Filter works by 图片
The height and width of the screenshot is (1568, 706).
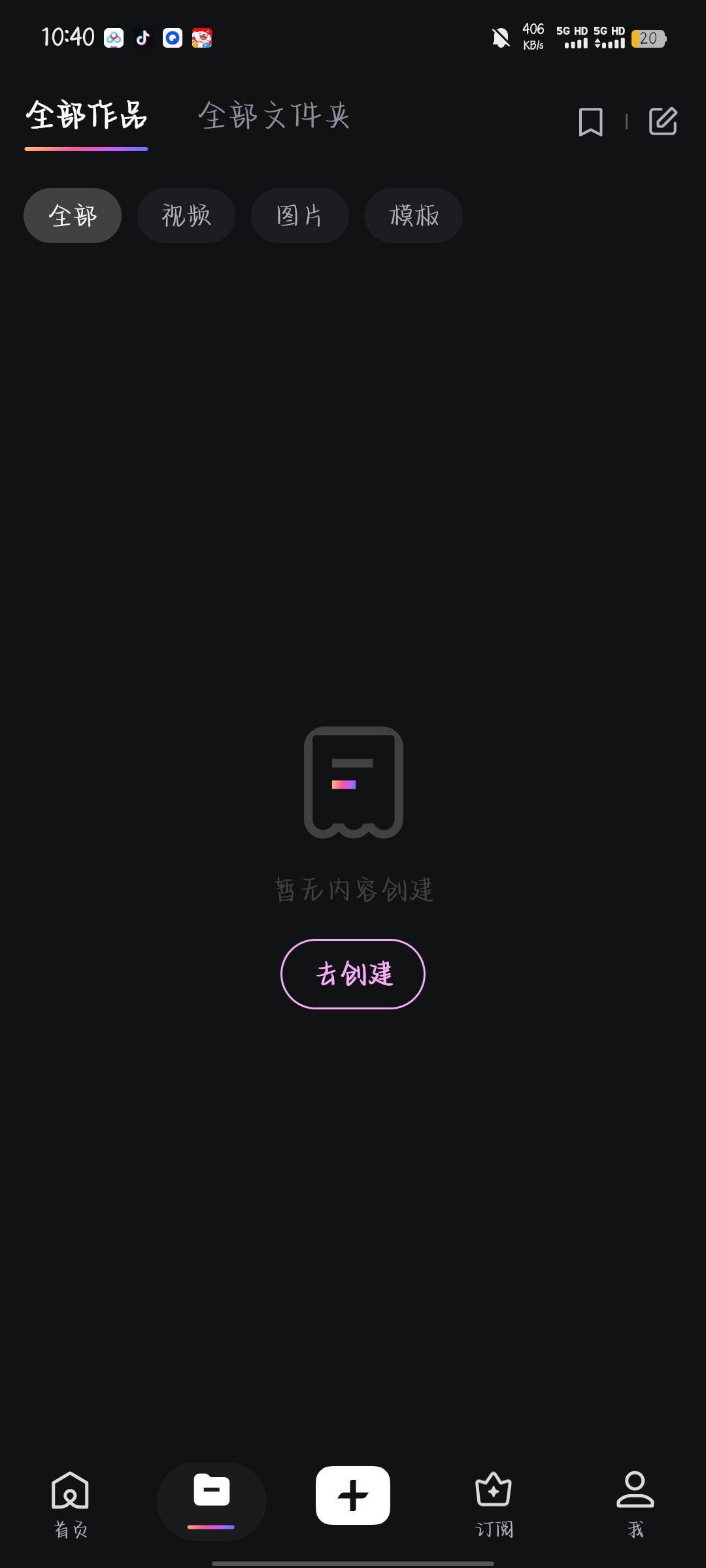pyautogui.click(x=300, y=216)
